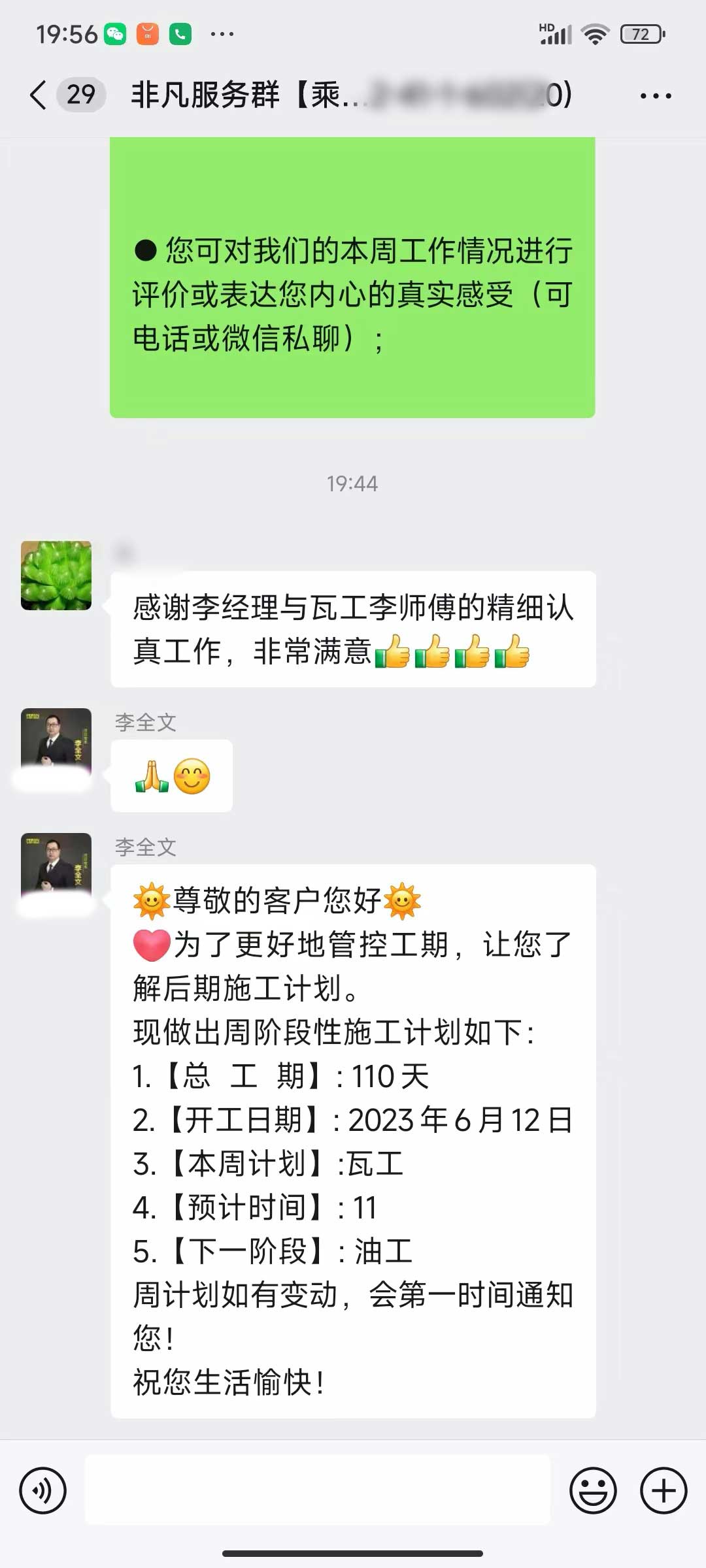This screenshot has width=706, height=1568.
Task: Tap the message text input box
Action: click(x=318, y=1491)
